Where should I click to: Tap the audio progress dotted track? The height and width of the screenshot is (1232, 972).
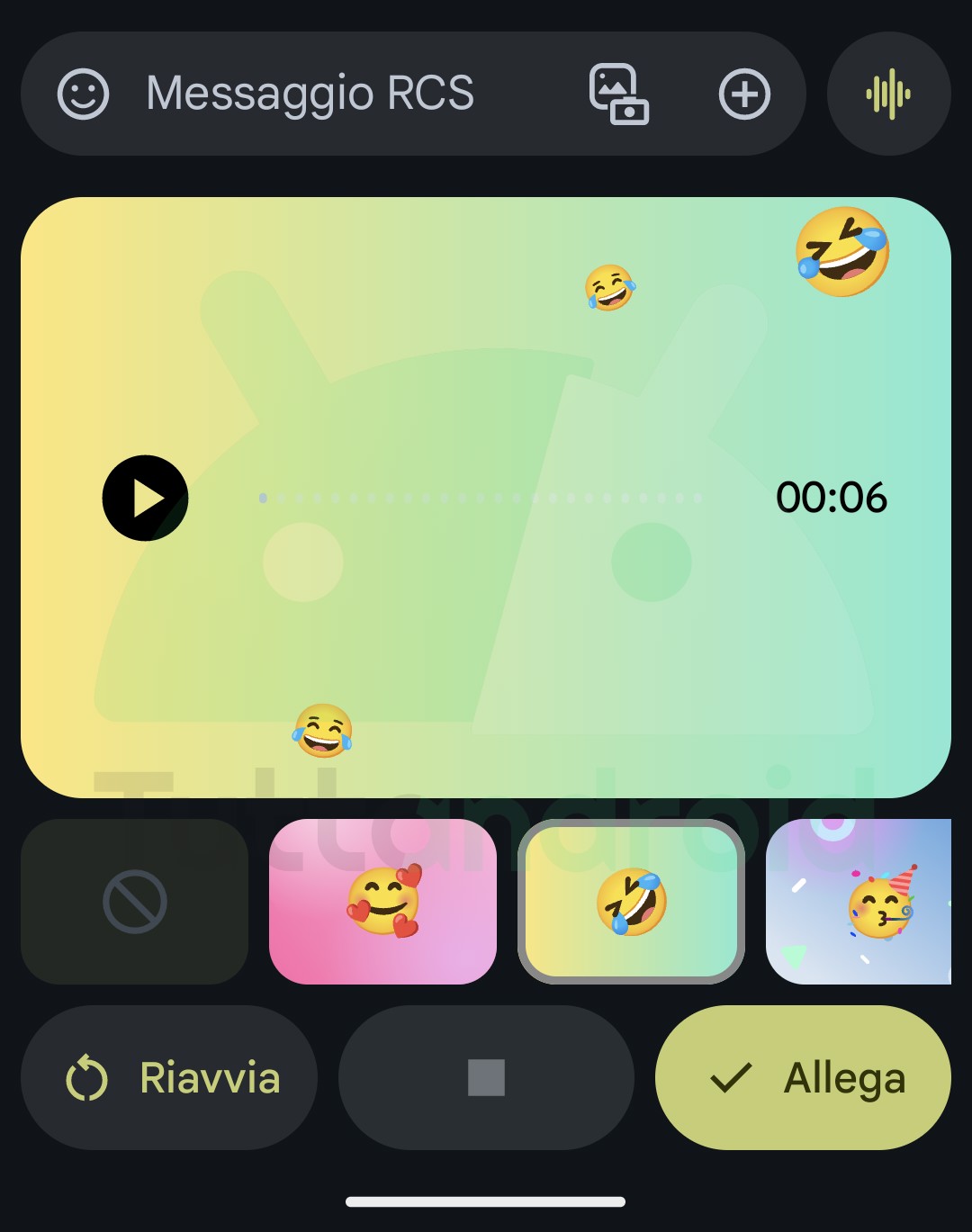[x=481, y=498]
